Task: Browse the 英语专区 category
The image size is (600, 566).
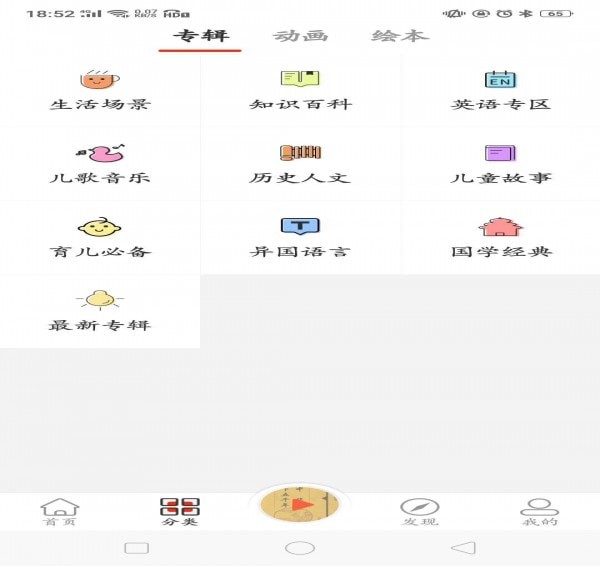Action: [x=500, y=90]
